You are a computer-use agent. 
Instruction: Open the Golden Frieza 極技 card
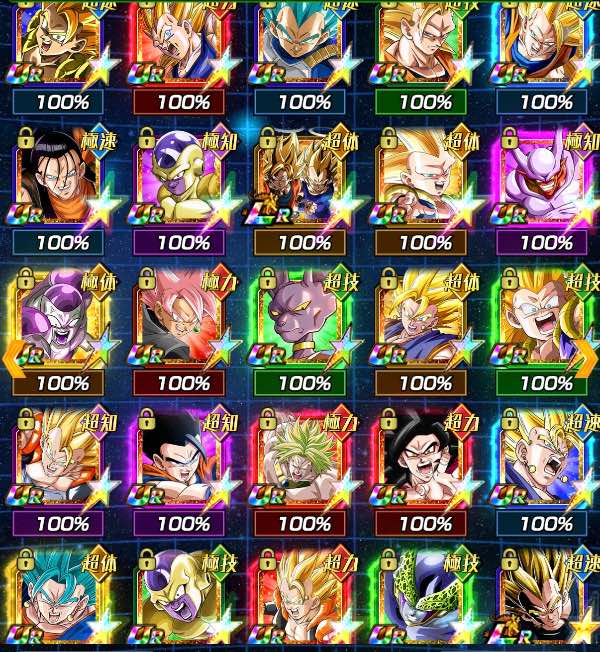point(182,598)
